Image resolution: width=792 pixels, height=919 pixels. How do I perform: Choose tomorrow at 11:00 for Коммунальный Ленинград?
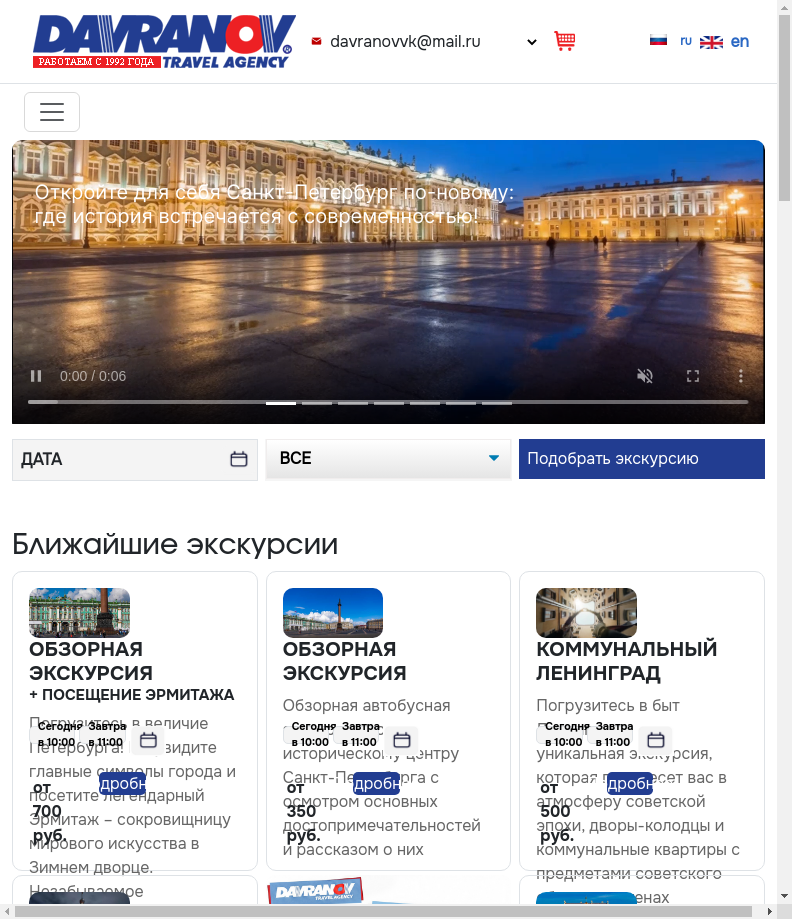[x=613, y=735]
